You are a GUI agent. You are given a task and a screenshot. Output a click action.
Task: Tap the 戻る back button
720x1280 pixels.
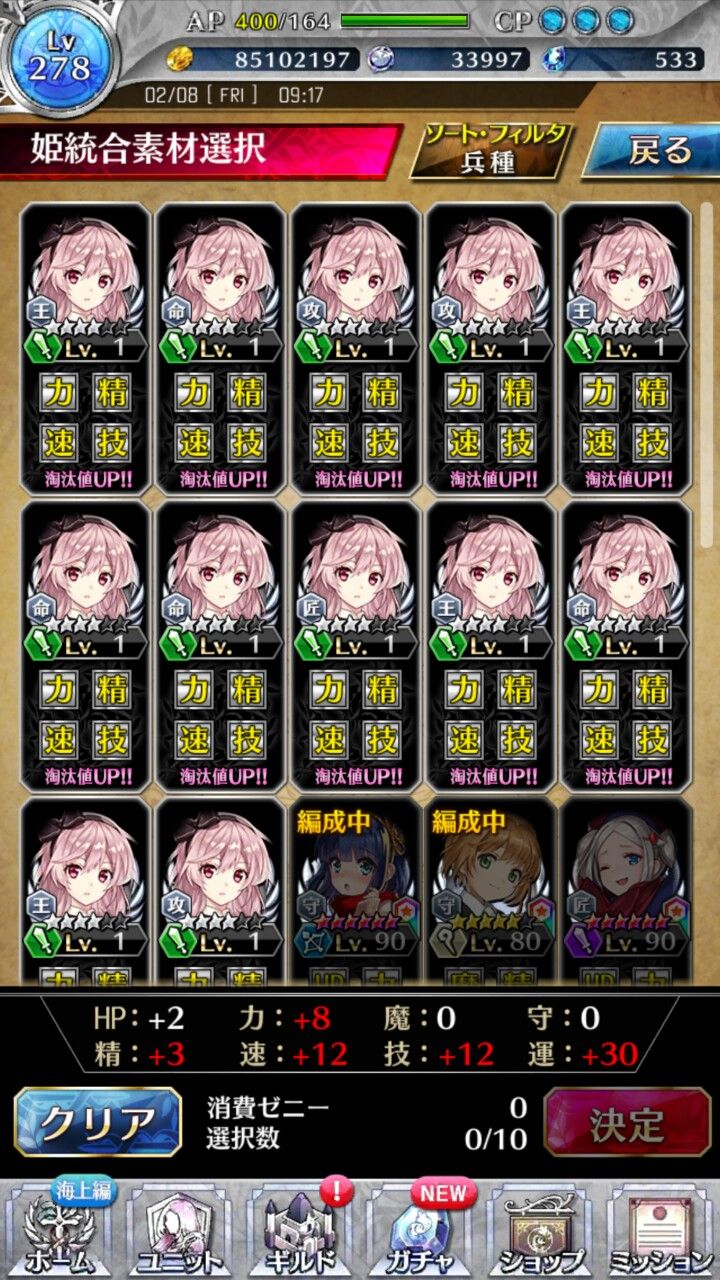650,150
